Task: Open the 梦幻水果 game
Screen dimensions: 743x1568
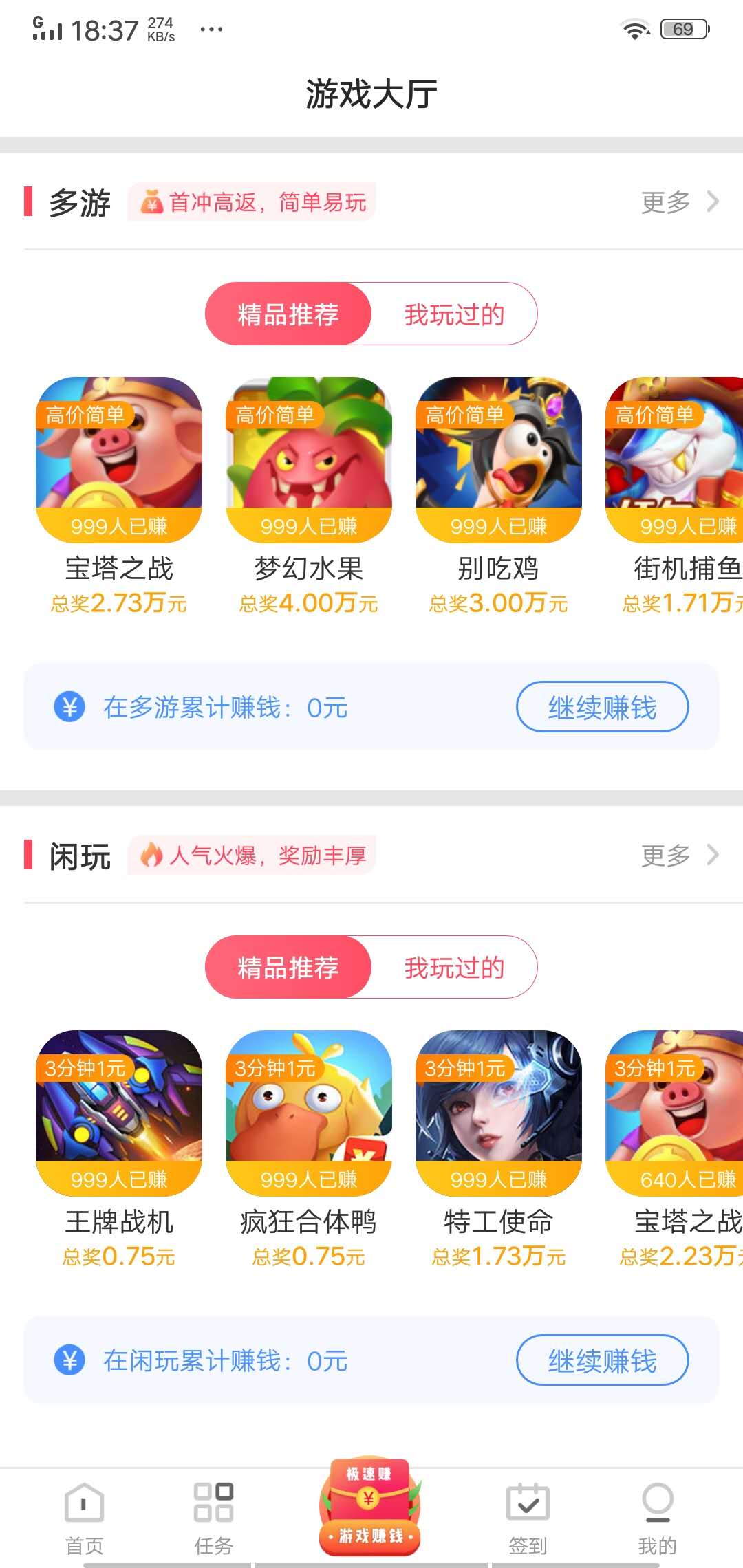Action: pos(308,461)
